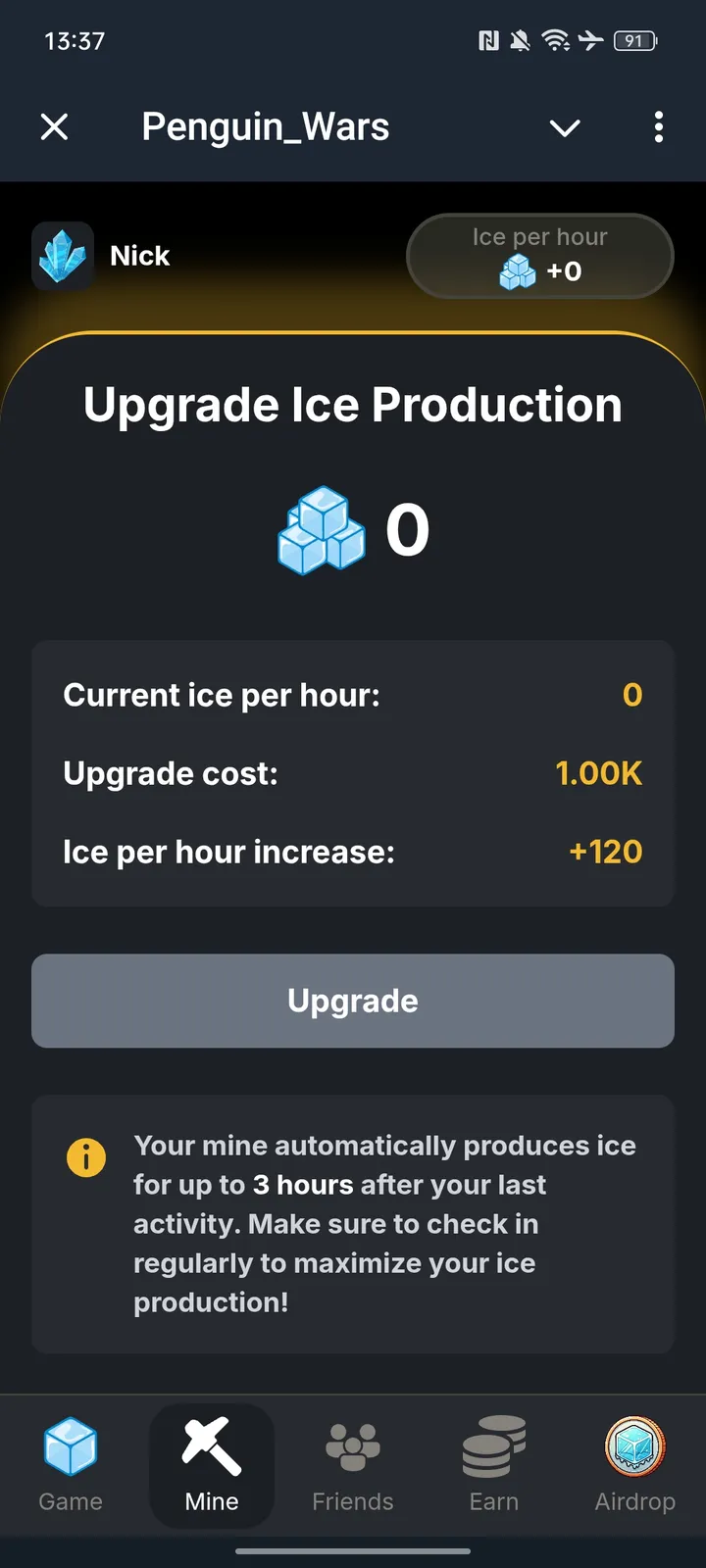Click Nick's crystal avatar icon
The image size is (706, 1568).
[x=62, y=255]
